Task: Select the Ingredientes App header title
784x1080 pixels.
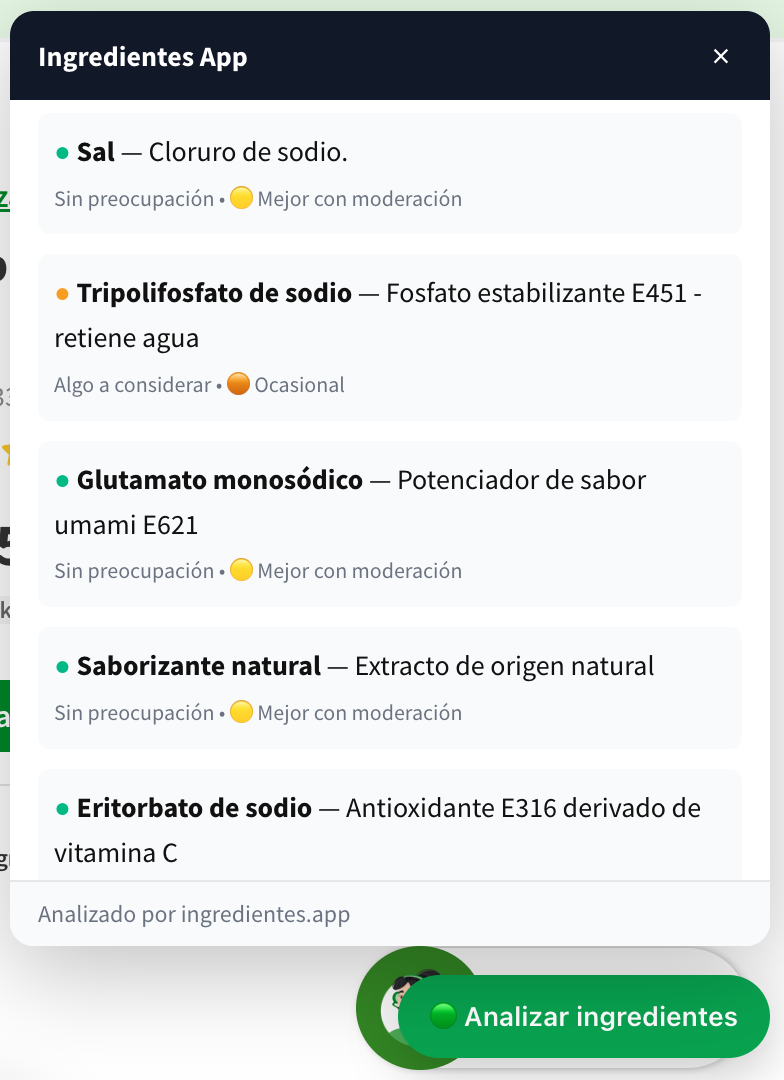Action: 145,57
